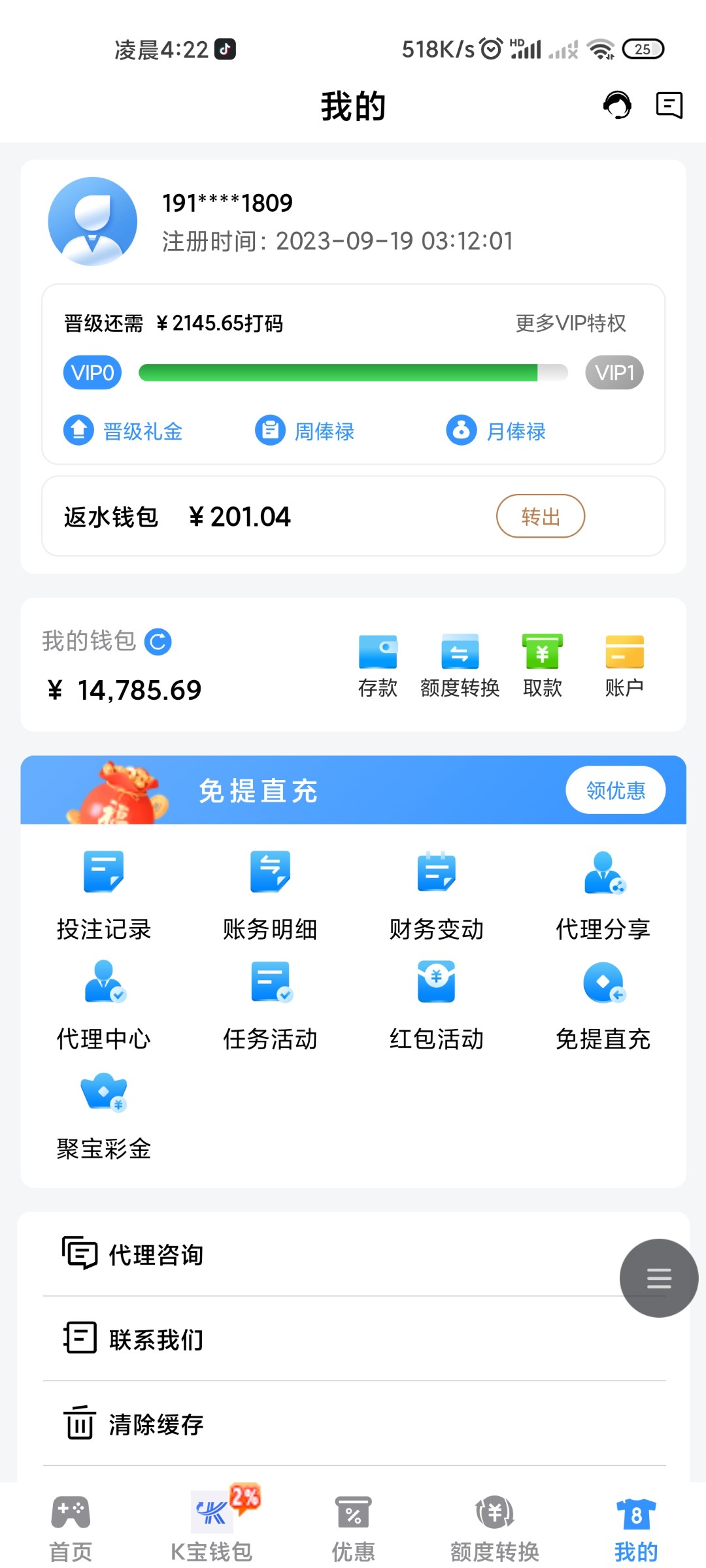Click the VIP level progress bar
Viewport: 706px width, 1568px height.
tap(353, 371)
